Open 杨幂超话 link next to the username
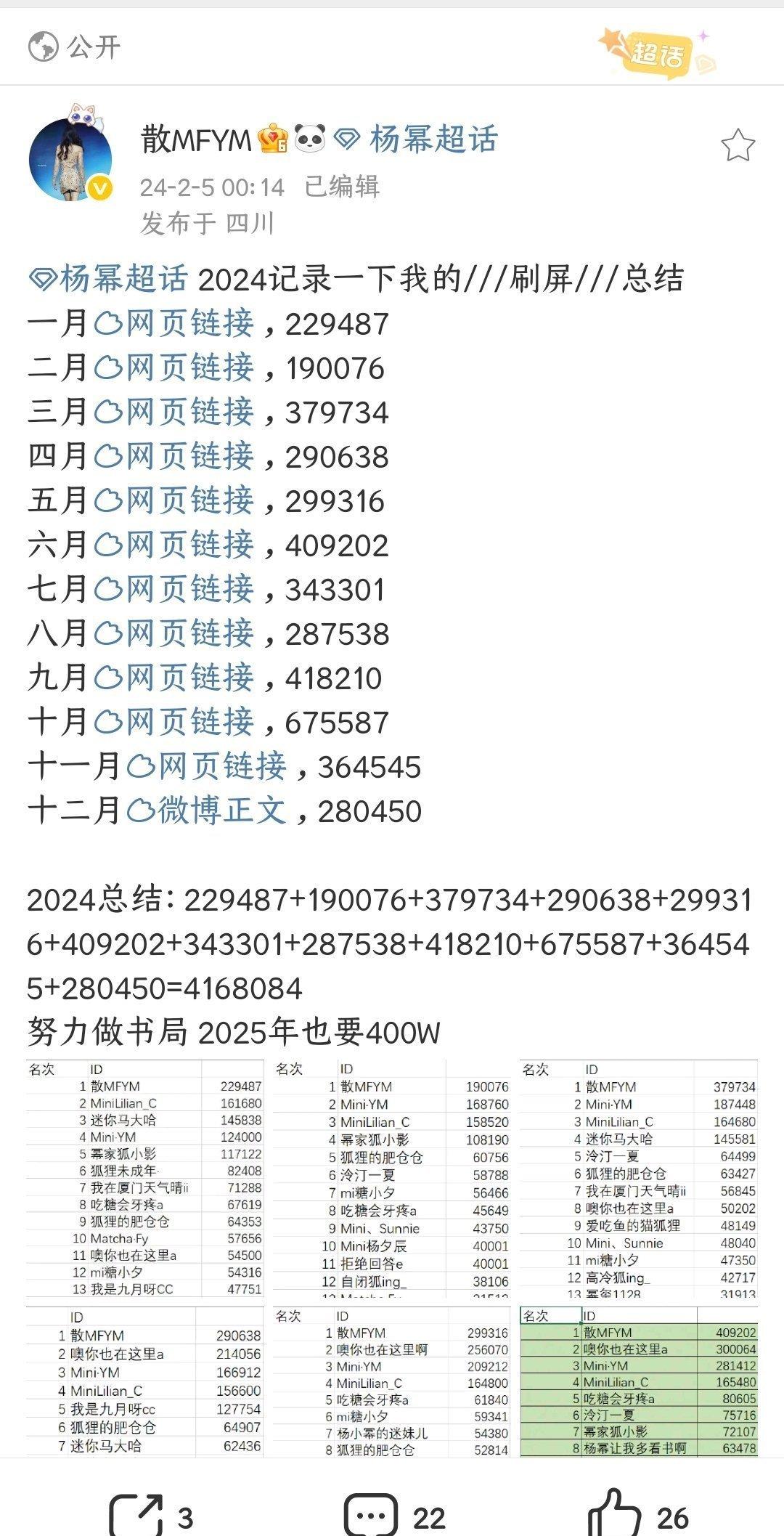The image size is (784, 1536). click(416, 139)
